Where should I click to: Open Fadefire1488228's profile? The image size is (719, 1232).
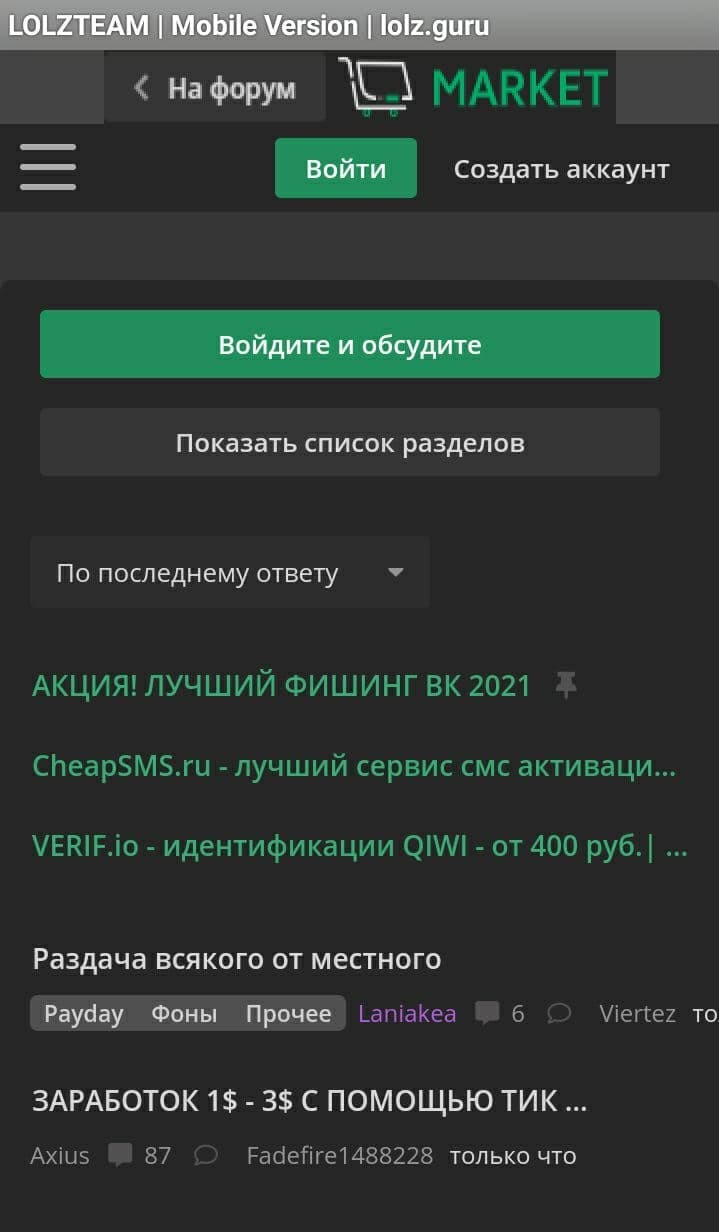click(340, 1156)
